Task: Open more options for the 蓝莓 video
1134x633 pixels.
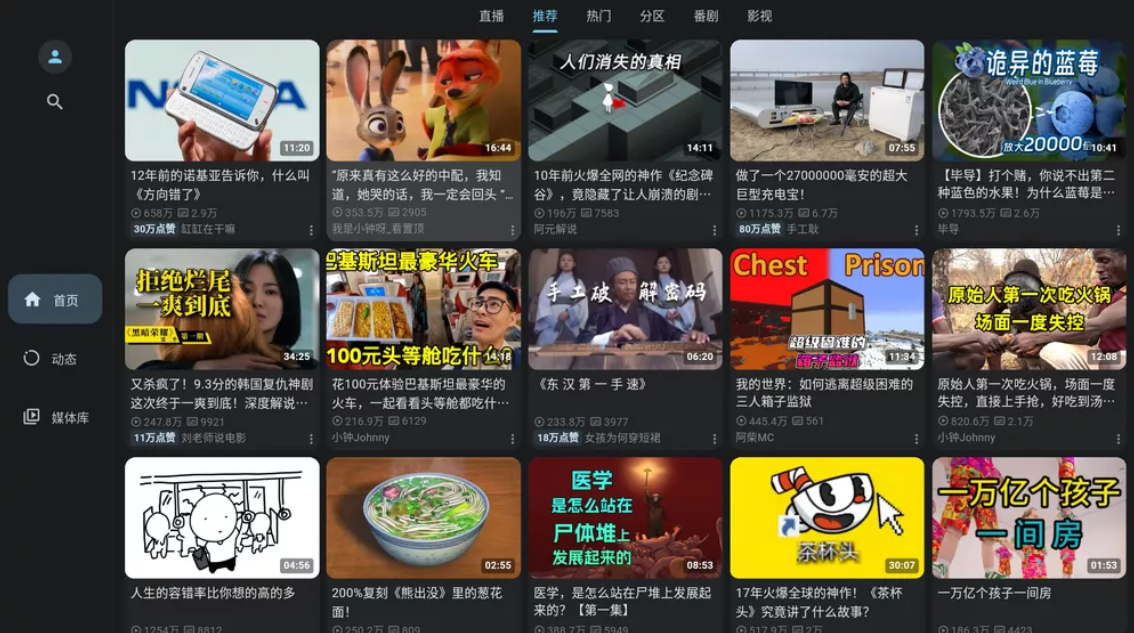Action: (1118, 230)
